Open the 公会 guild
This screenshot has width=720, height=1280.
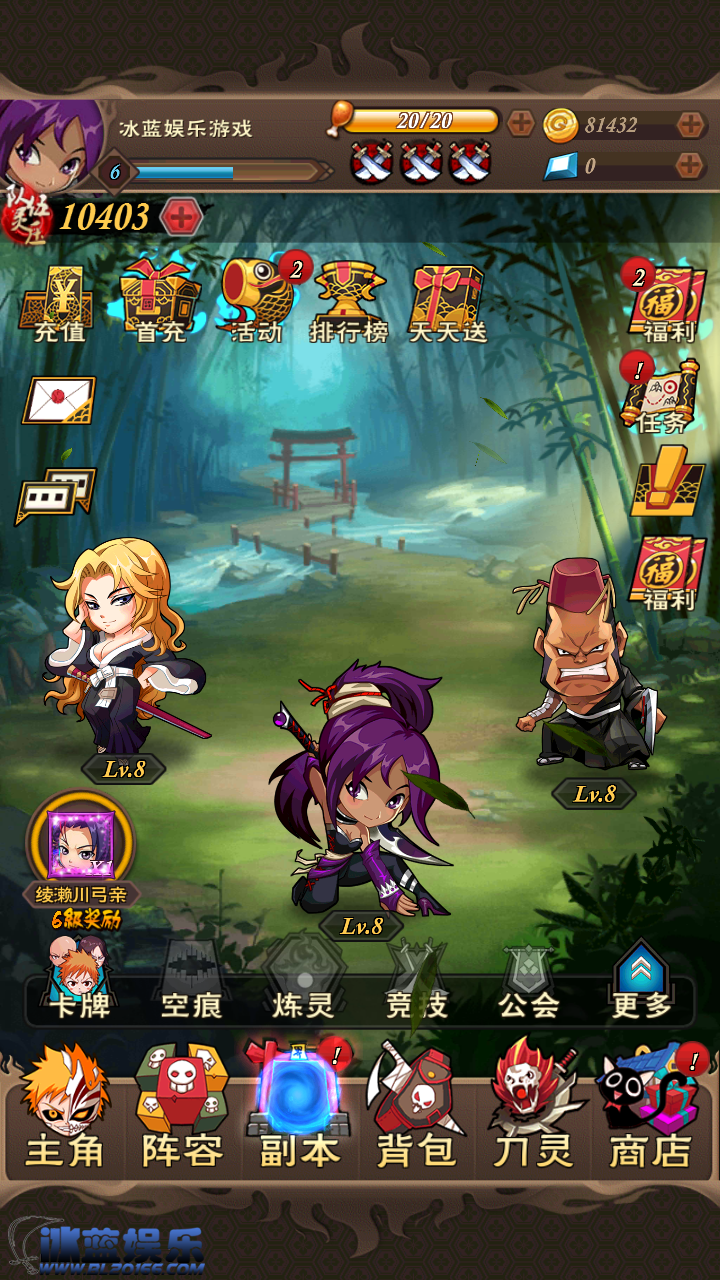[529, 985]
